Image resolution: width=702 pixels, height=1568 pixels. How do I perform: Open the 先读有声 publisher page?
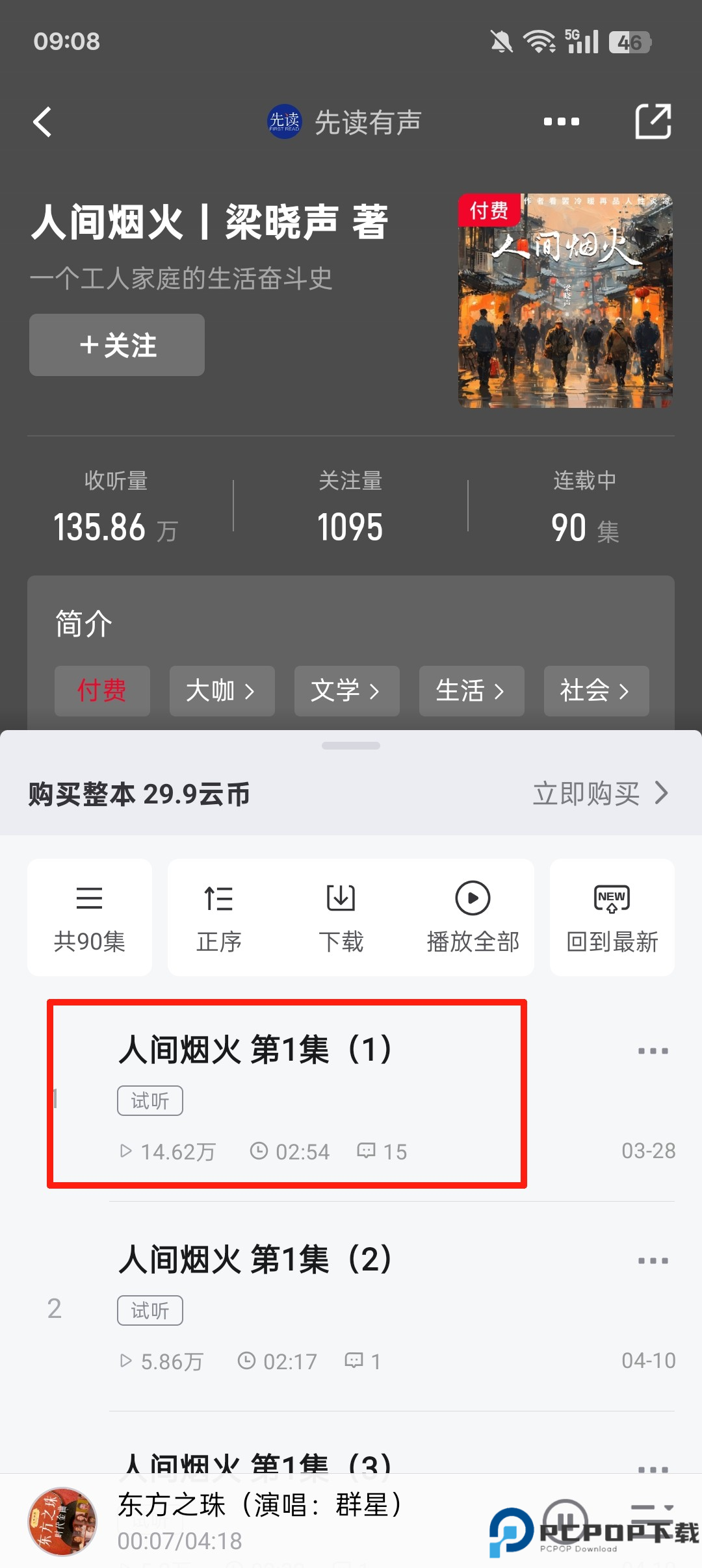[345, 122]
